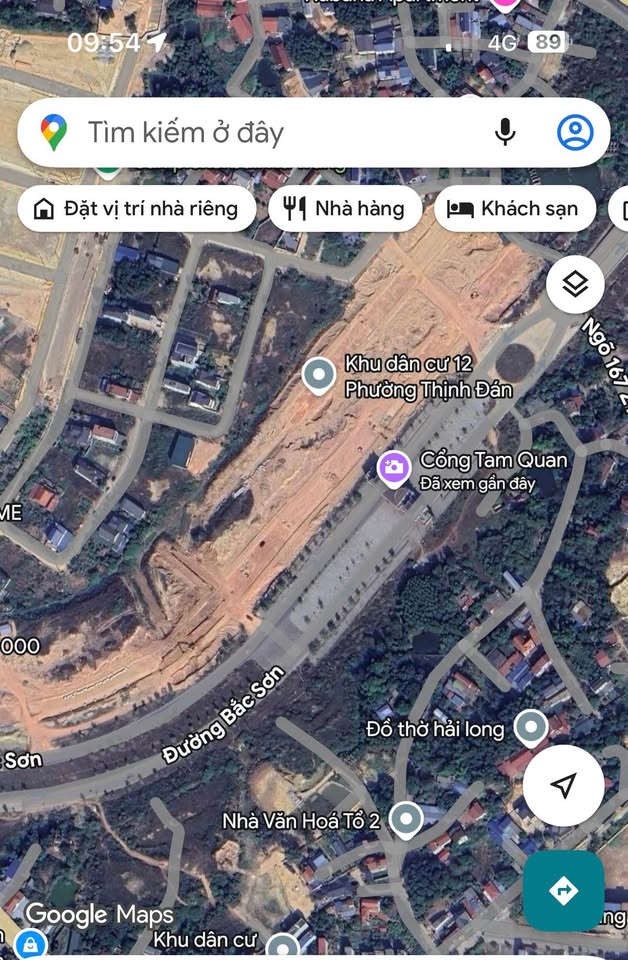628x960 pixels.
Task: Open directions with the teal arrow button
Action: pos(563,890)
